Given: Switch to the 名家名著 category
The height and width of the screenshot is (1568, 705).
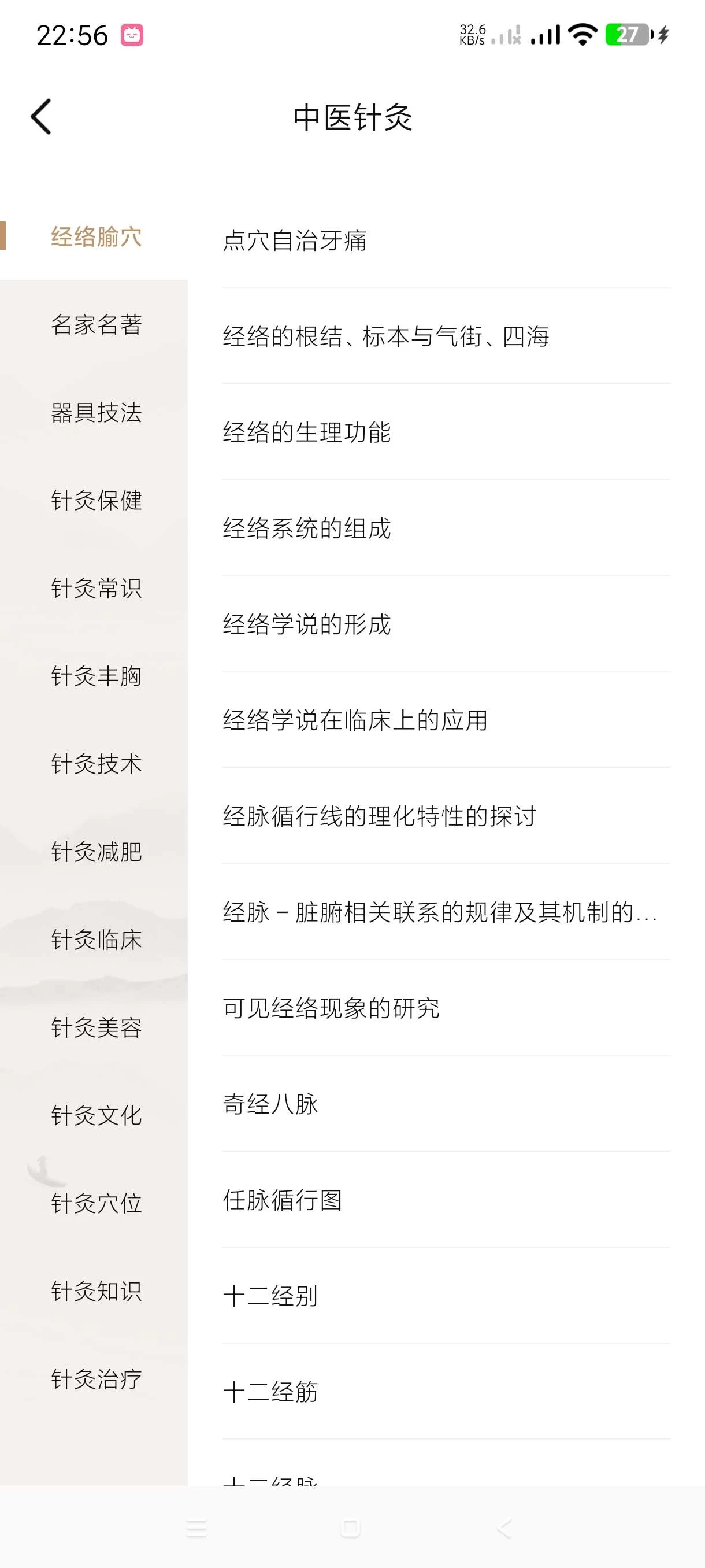Looking at the screenshot, I should (x=96, y=324).
